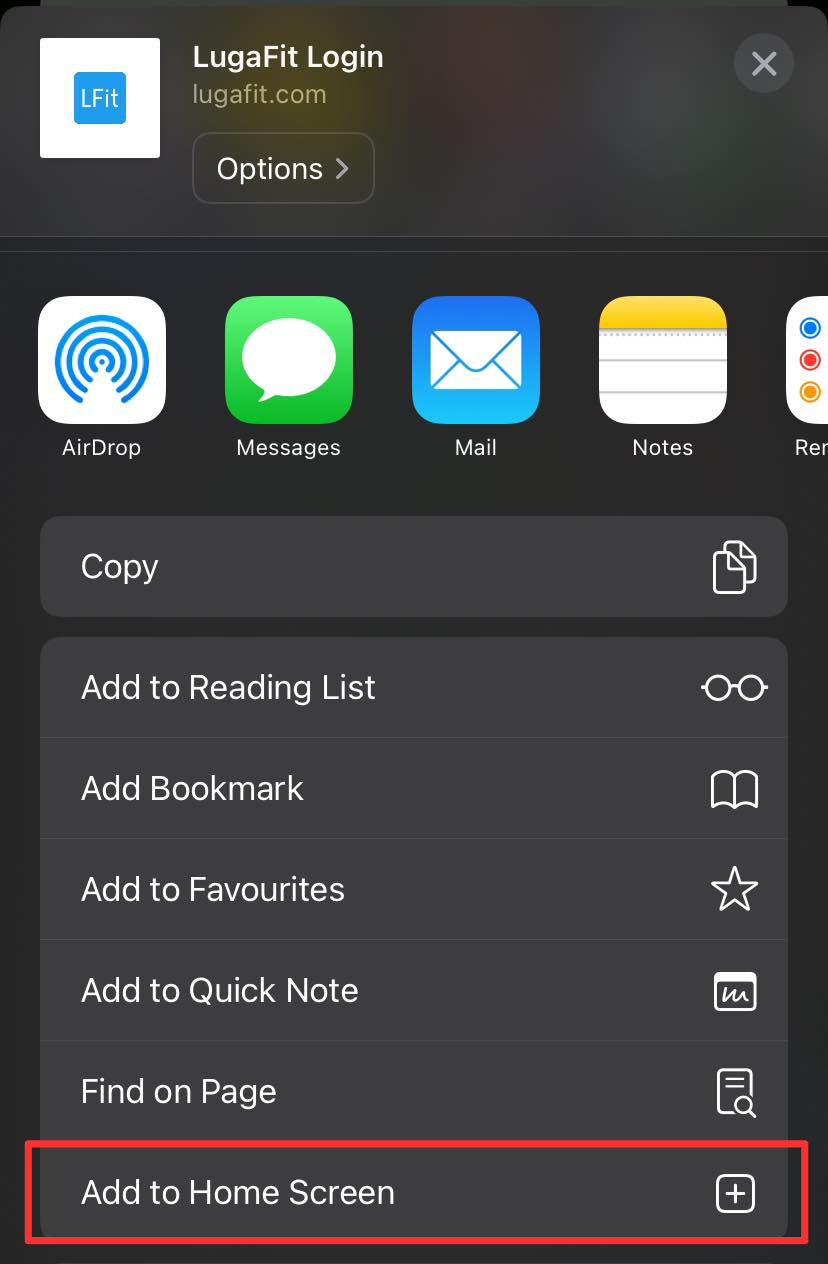Viewport: 828px width, 1264px height.
Task: Choose Add to Favourites
Action: click(413, 890)
